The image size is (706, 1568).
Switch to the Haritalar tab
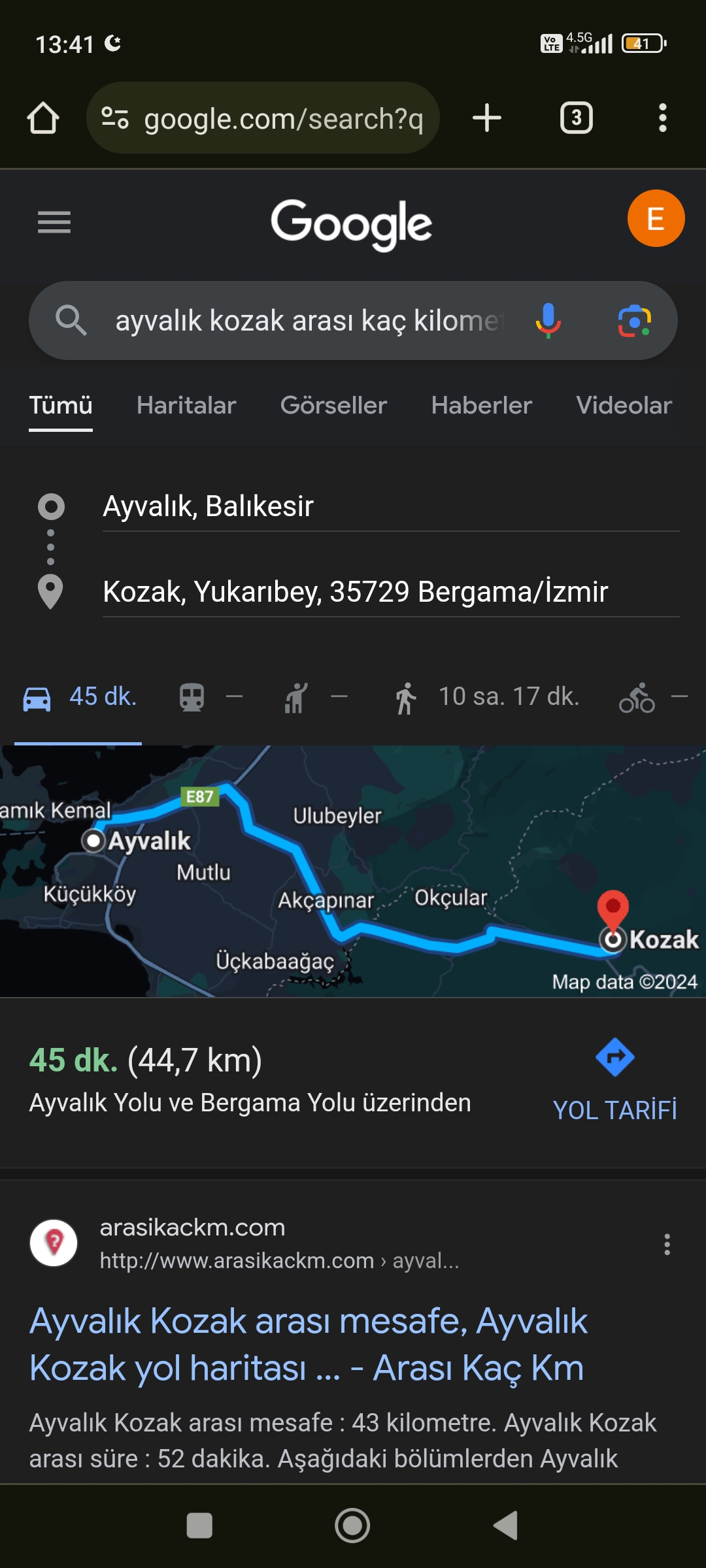click(x=186, y=406)
